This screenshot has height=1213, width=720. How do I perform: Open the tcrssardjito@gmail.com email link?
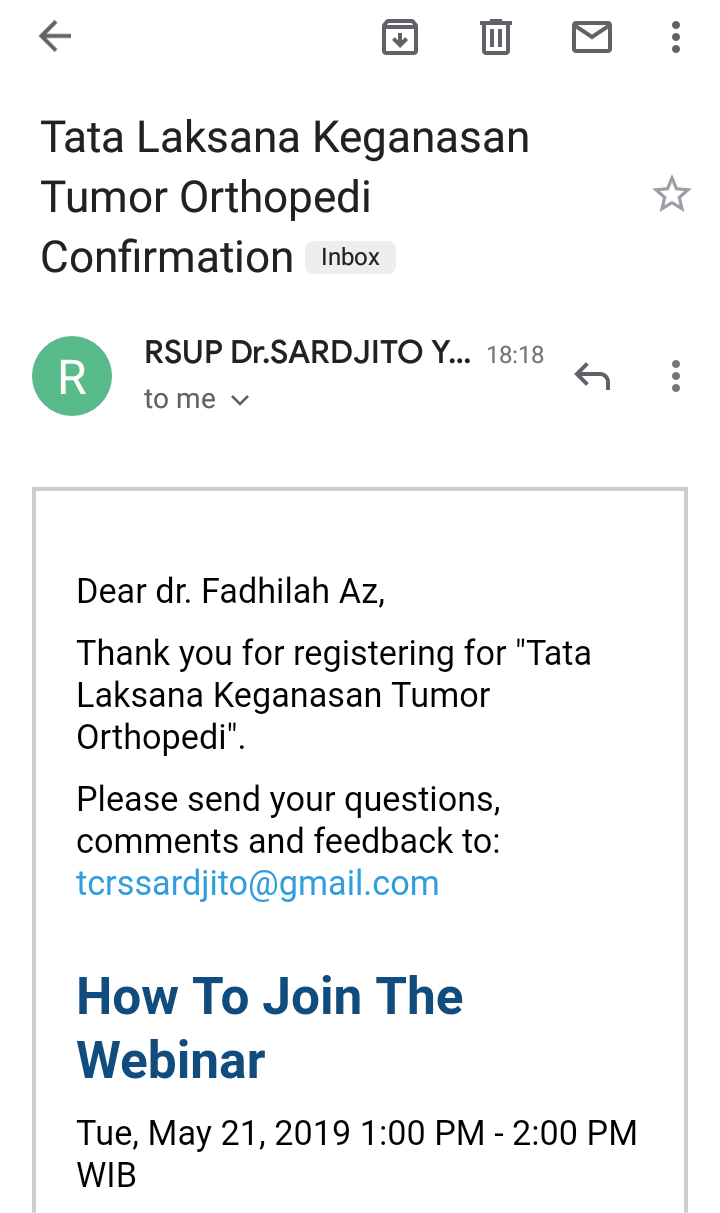(x=257, y=884)
